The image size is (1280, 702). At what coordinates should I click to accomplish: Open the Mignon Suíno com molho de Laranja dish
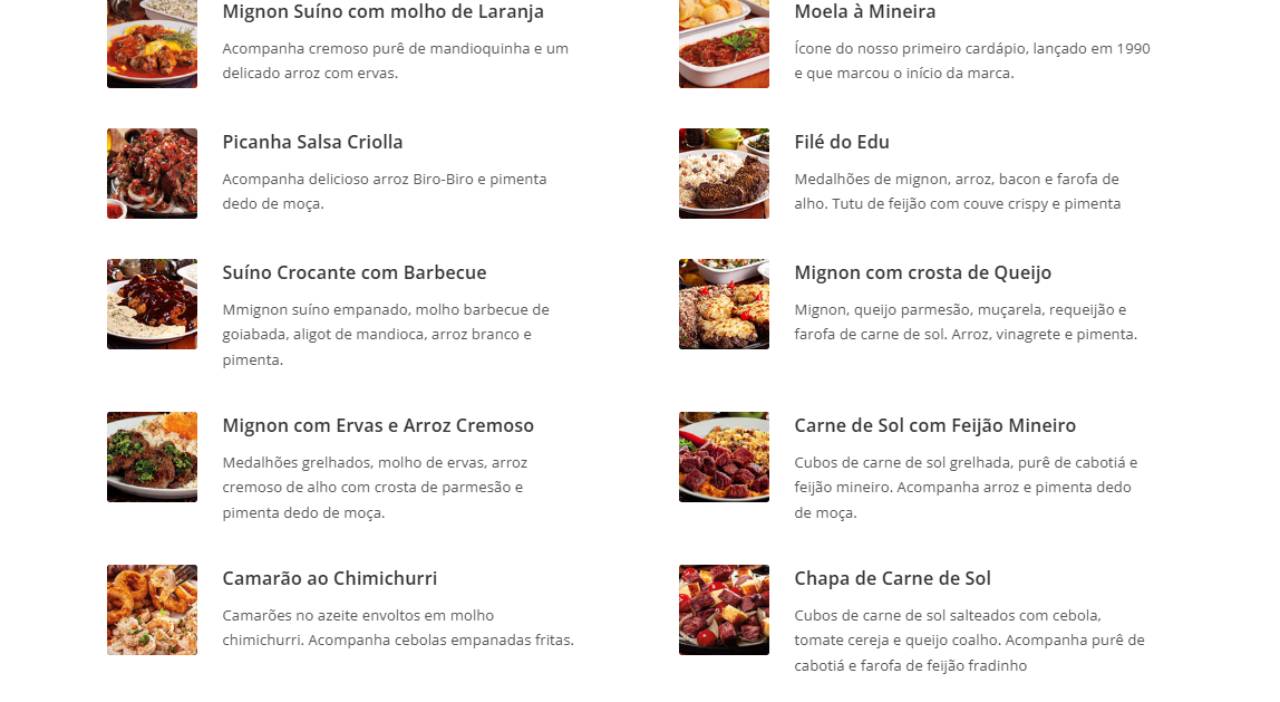pyautogui.click(x=383, y=12)
